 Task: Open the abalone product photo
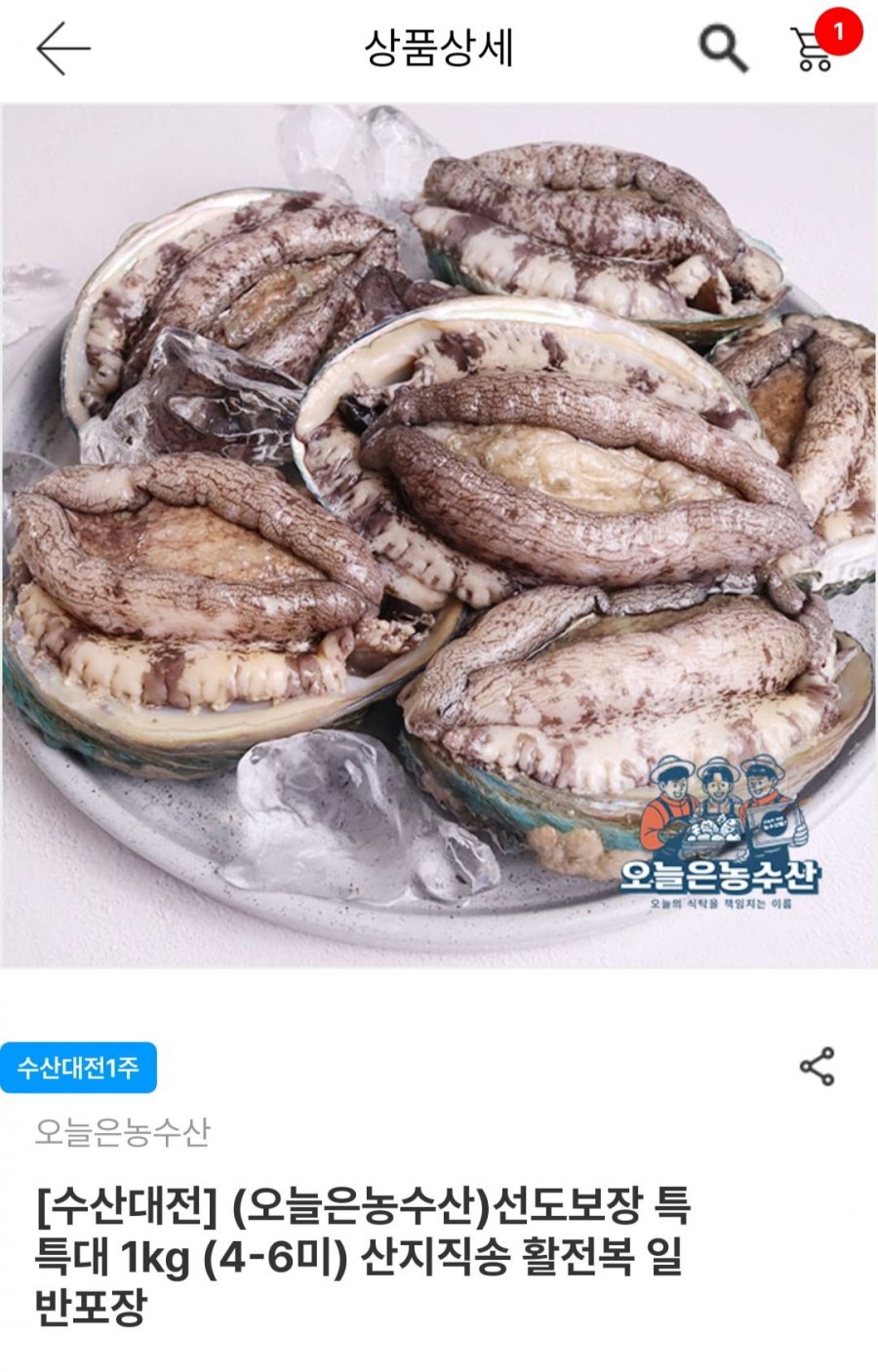[x=439, y=534]
